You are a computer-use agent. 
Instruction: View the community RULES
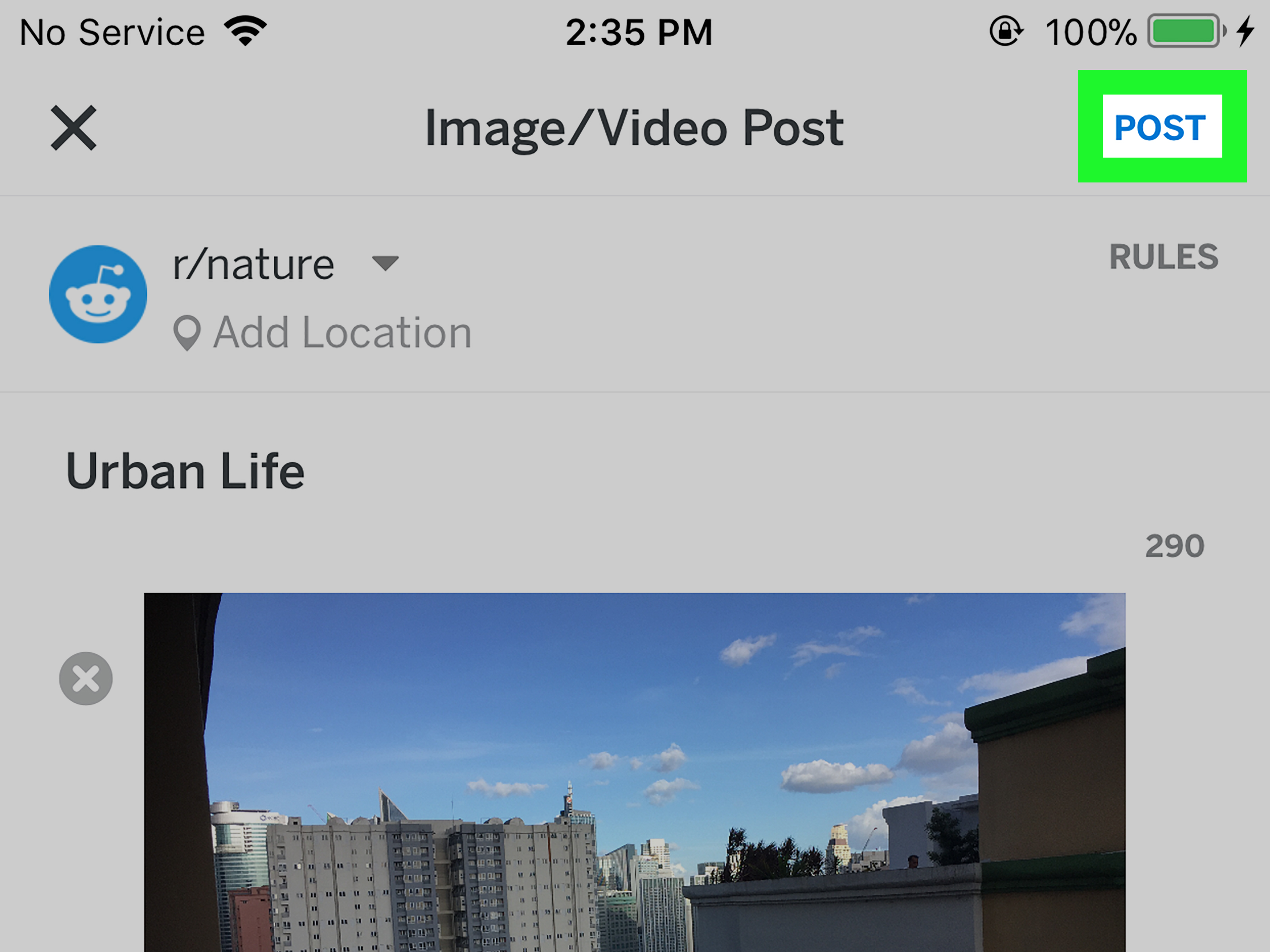[x=1163, y=257]
